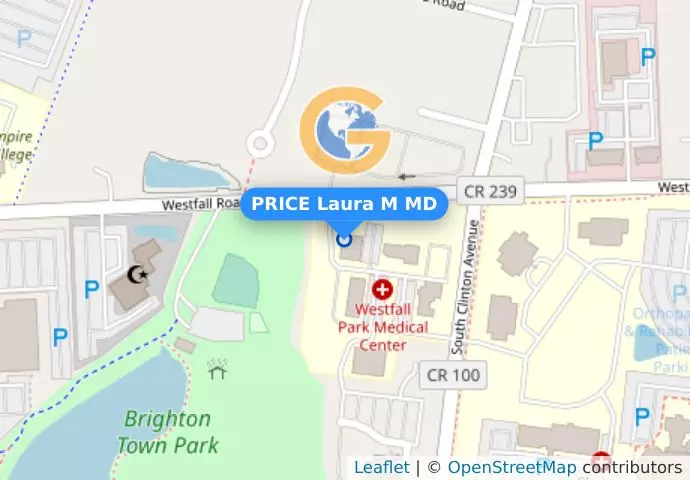Tap the PRICE Laura M MD marker
Viewport: 690px width, 480px height.
pyautogui.click(x=344, y=238)
